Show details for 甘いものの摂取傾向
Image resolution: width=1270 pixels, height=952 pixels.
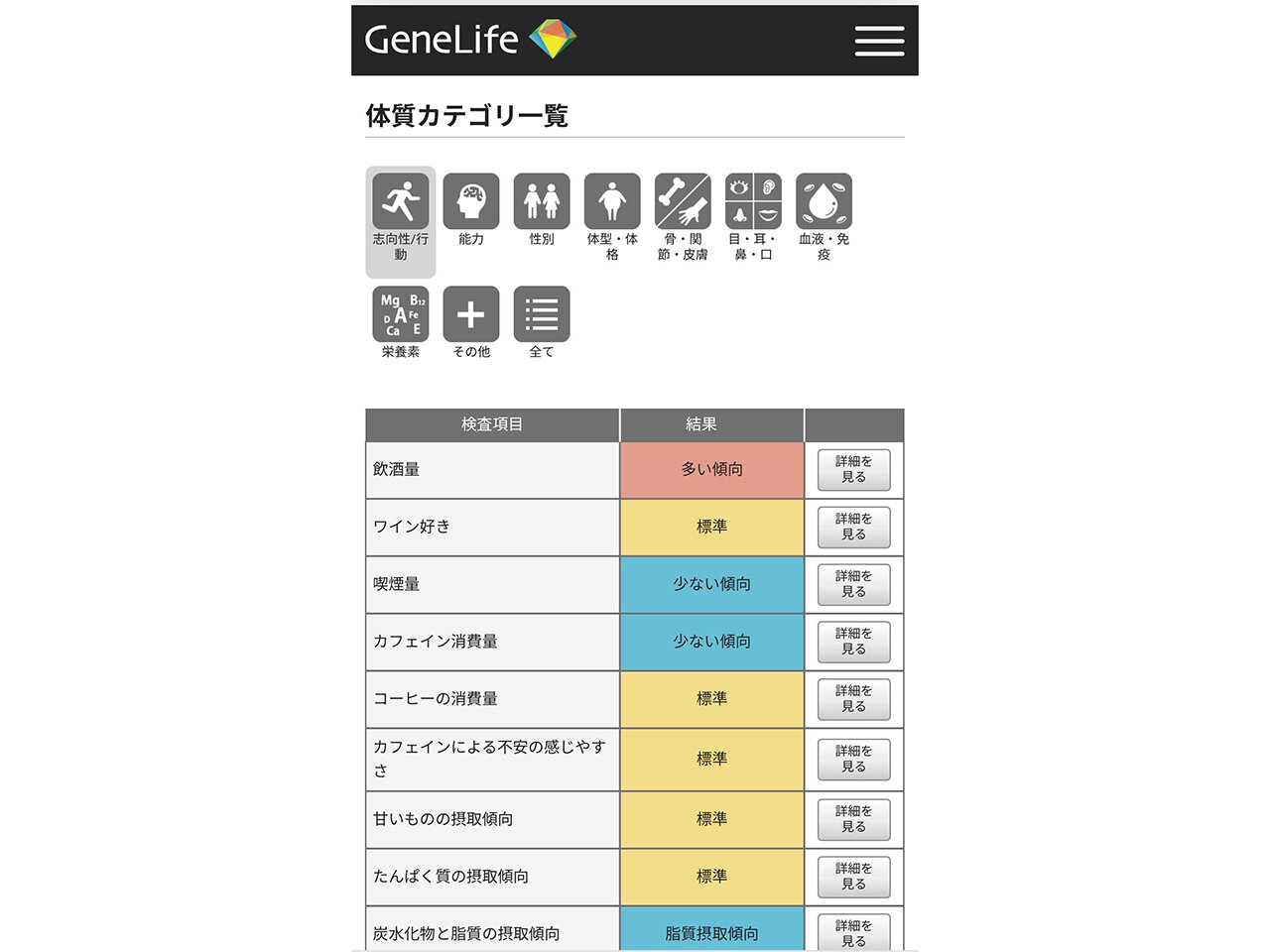(x=853, y=819)
